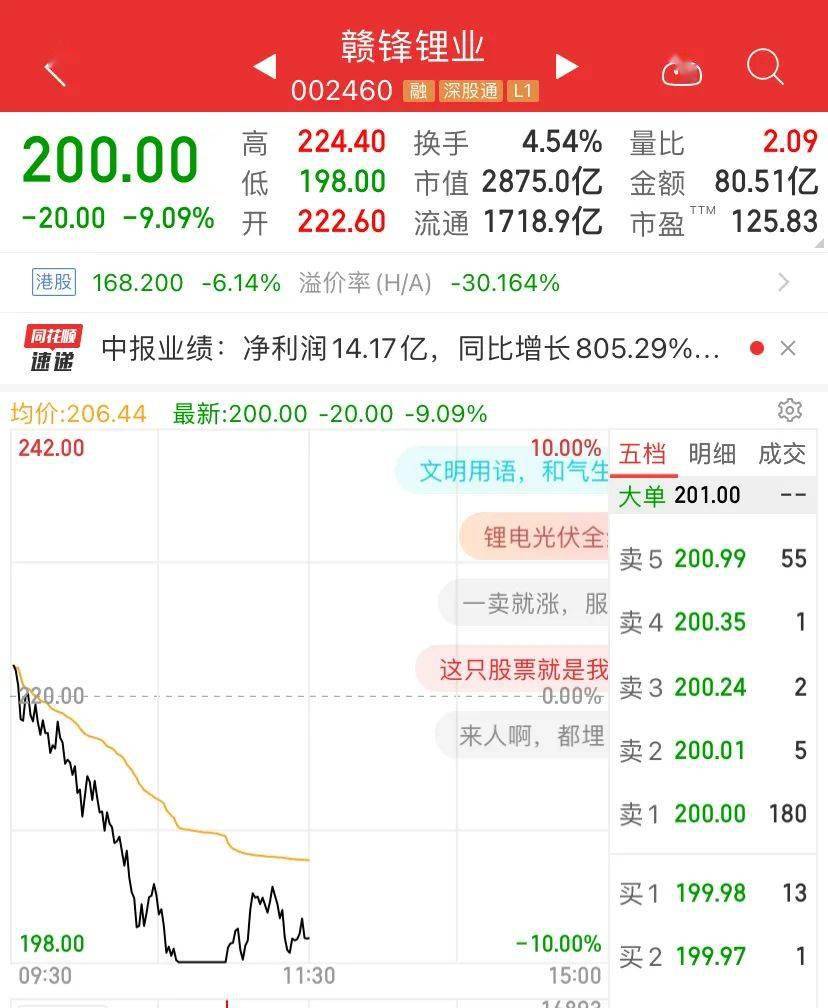Viewport: 828px width, 1008px height.
Task: Open the piggy assistant icon
Action: click(681, 70)
